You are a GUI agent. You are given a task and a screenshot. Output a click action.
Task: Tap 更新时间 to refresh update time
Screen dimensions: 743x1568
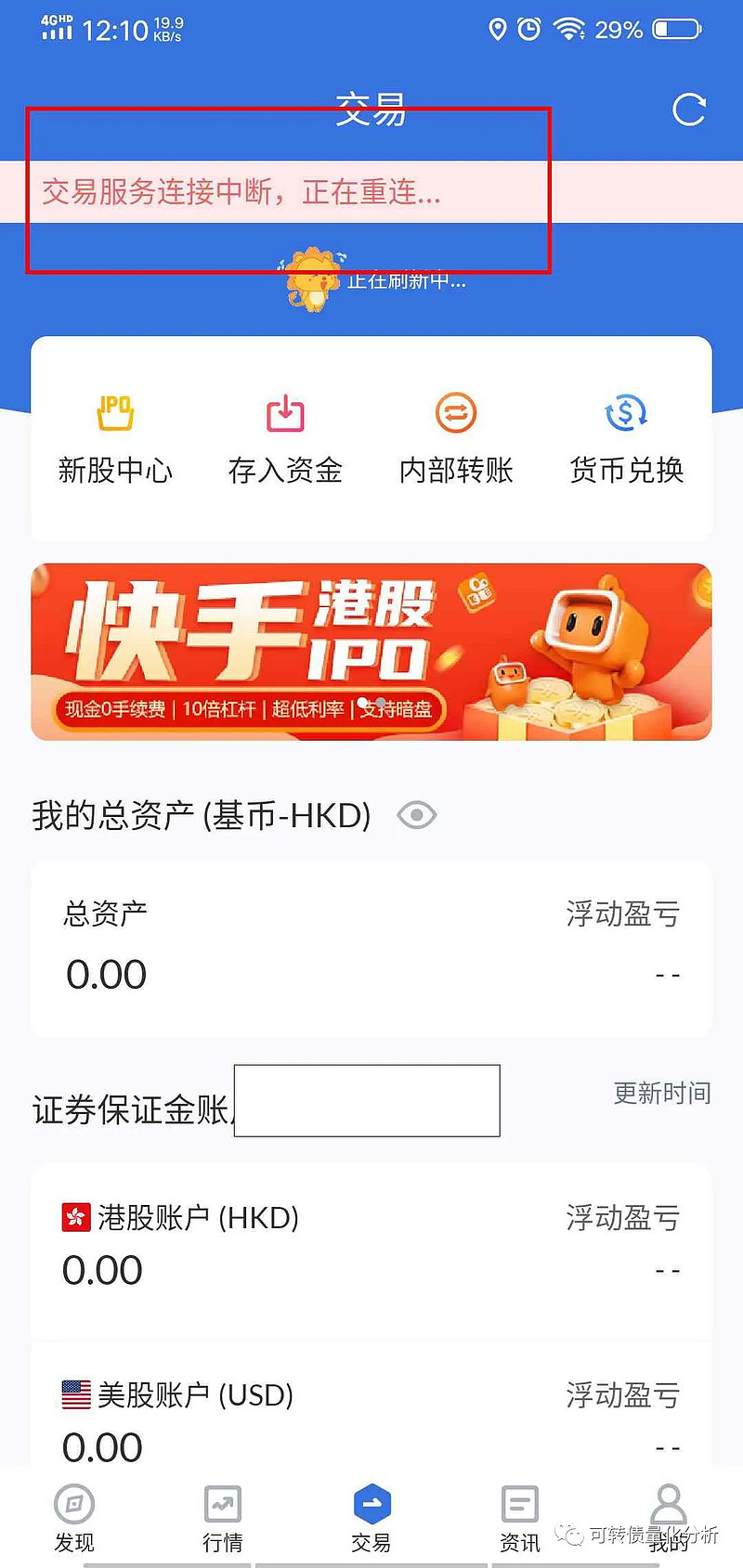661,1094
